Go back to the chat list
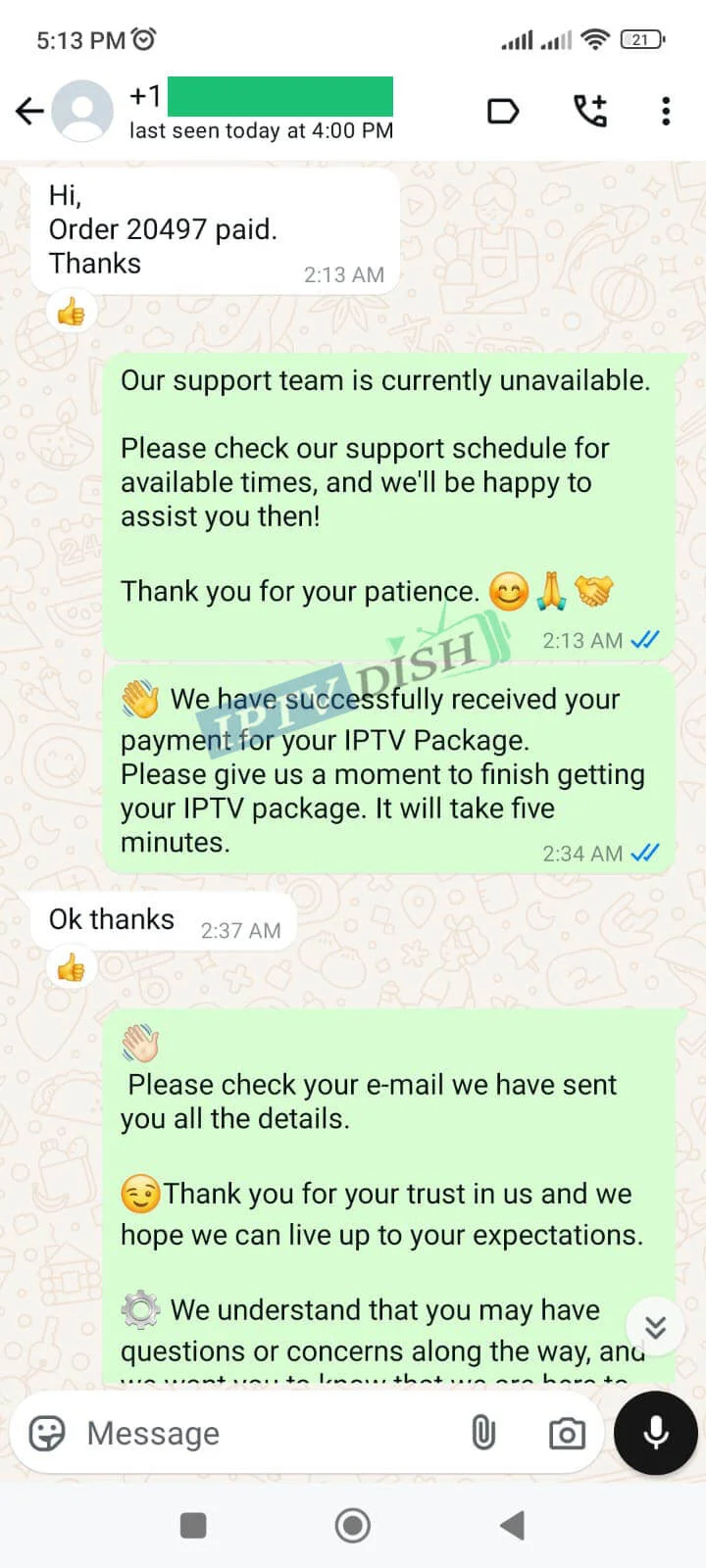Screen dimensions: 706x1568 pyautogui.click(x=29, y=112)
